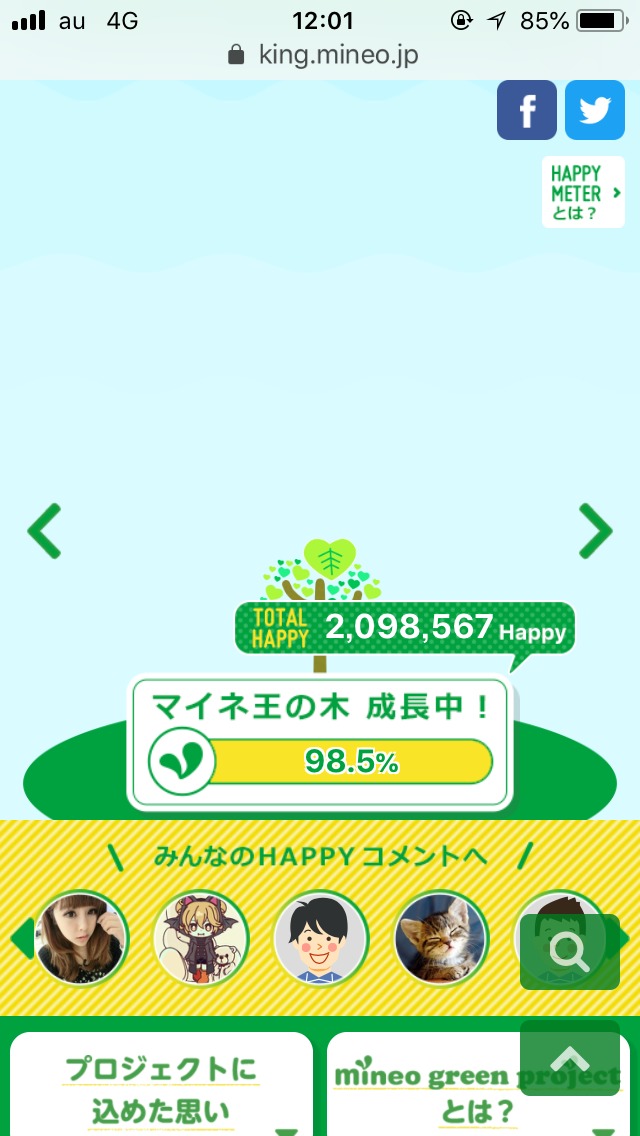Open みんなのHAPPYコメントへ link
Viewport: 640px width, 1136px height.
tap(320, 856)
